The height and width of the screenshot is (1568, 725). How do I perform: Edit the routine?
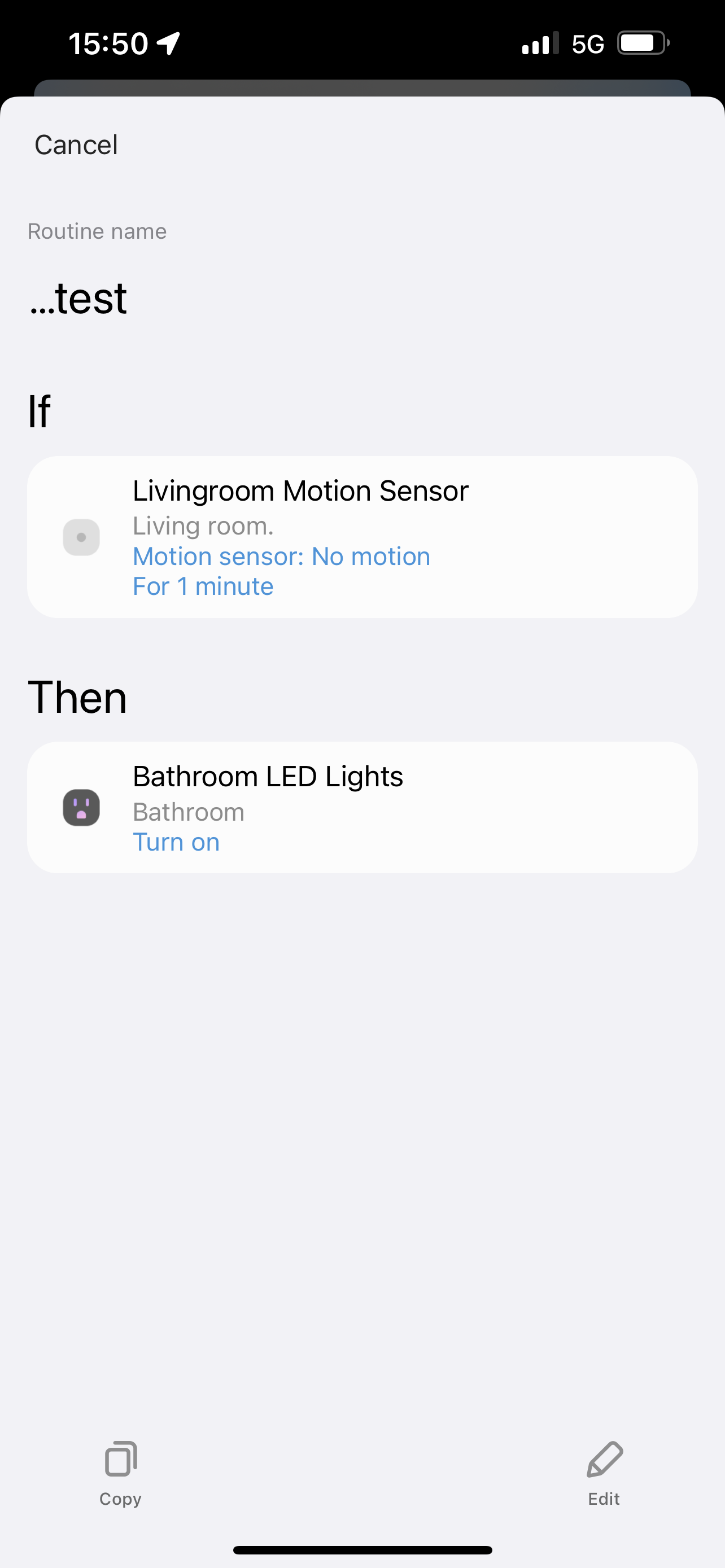click(x=604, y=1472)
